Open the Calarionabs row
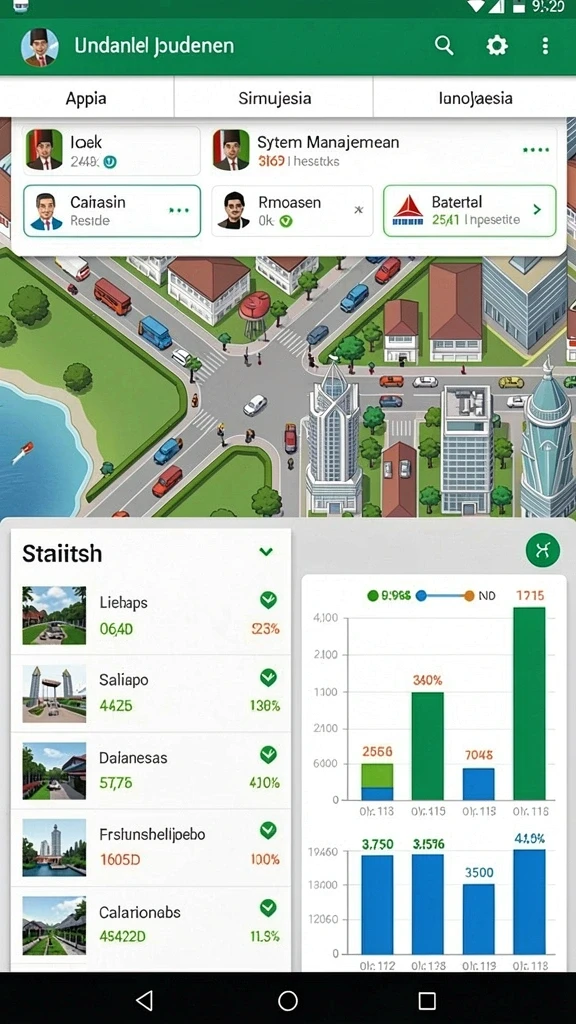Screen dimensions: 576x1024 pyautogui.click(x=151, y=924)
